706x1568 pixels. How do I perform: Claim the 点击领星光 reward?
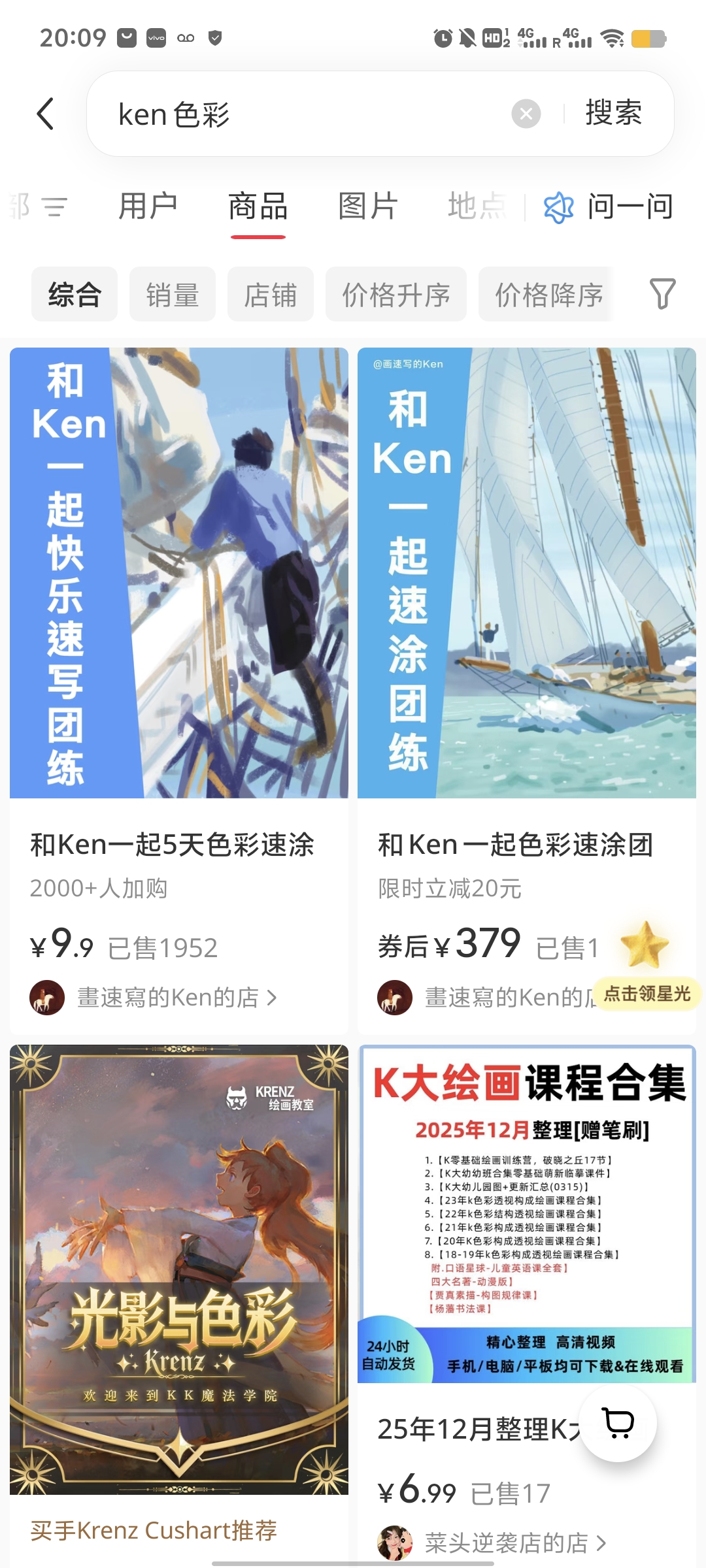647,993
